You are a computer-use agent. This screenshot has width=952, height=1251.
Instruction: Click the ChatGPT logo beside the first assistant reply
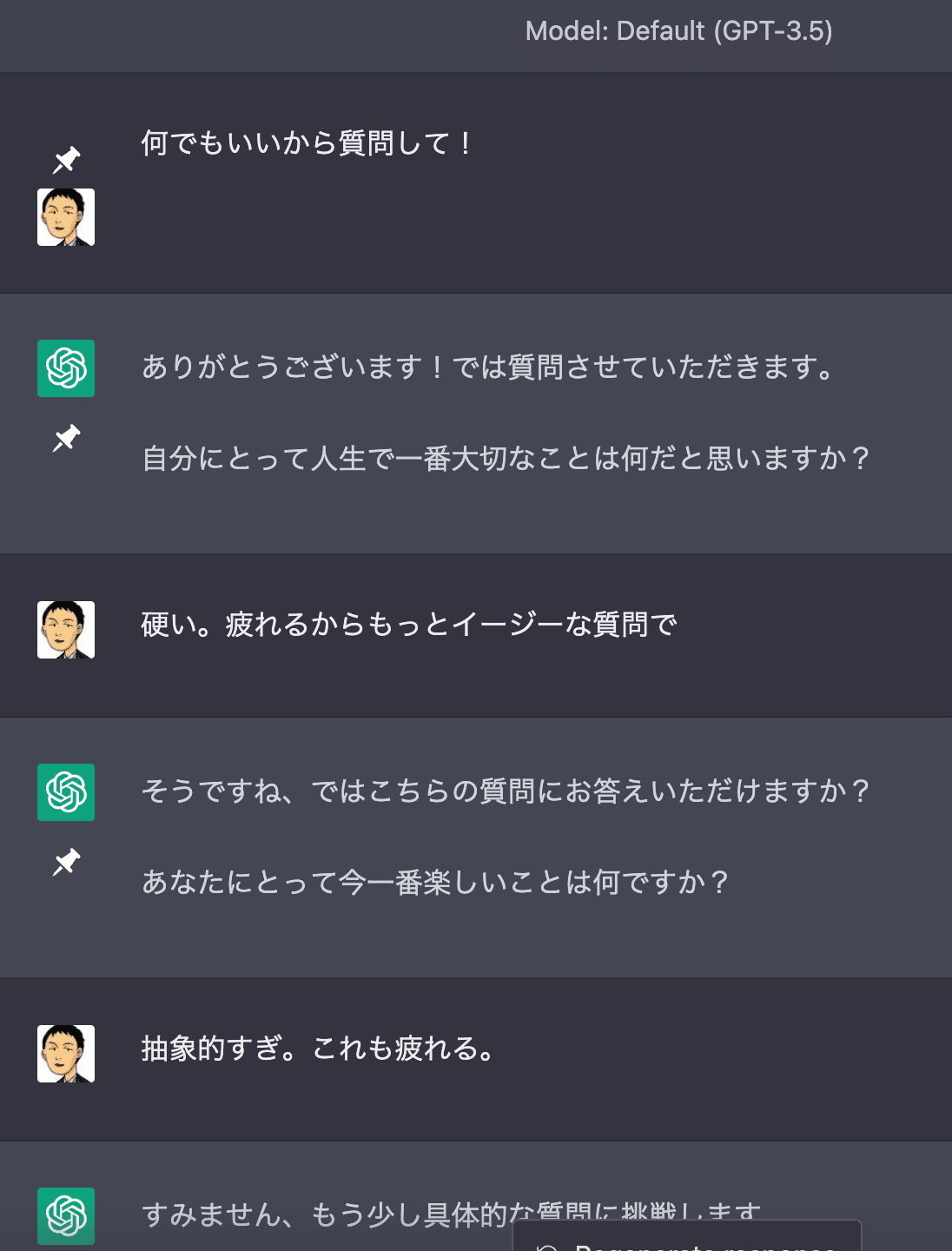pyautogui.click(x=65, y=368)
